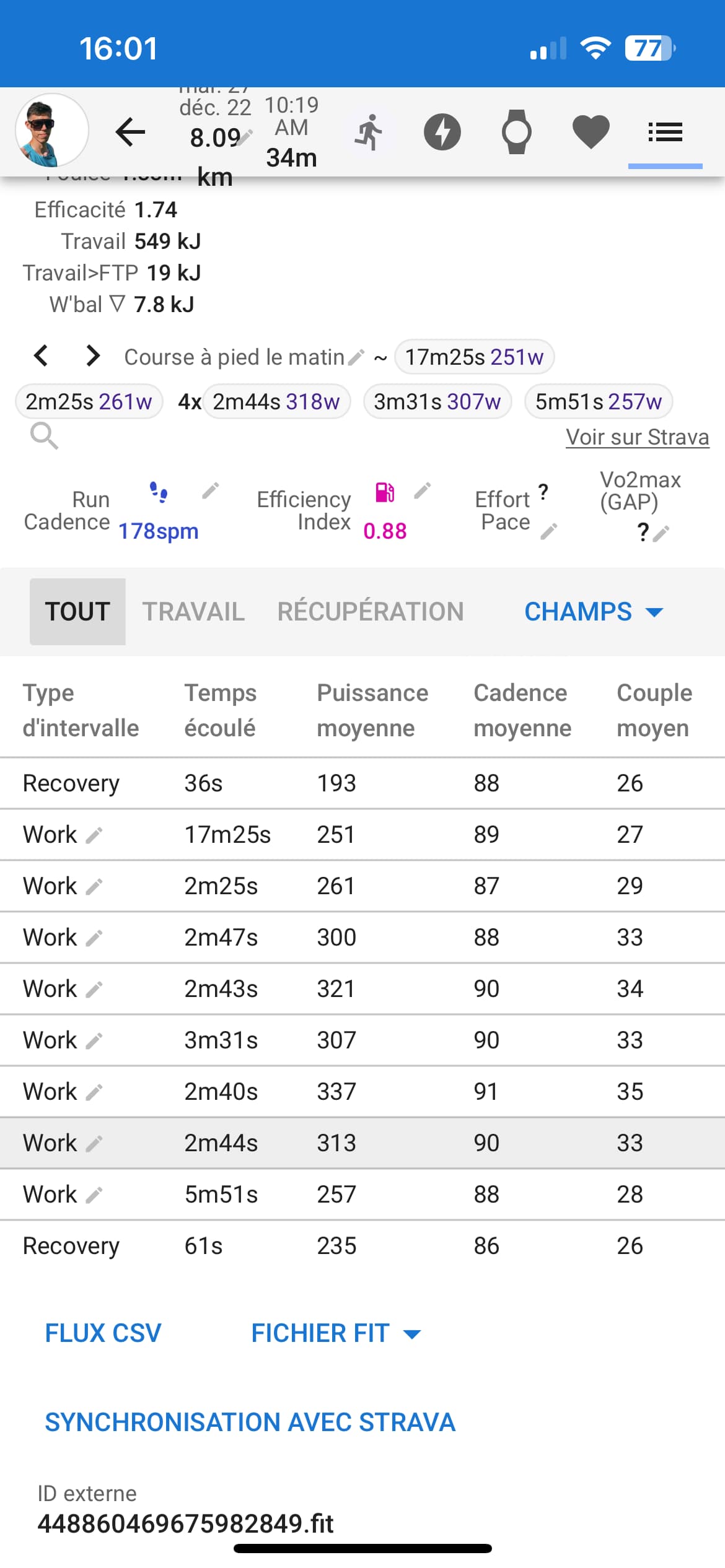The width and height of the screenshot is (725, 1568).
Task: Go to the previous activity chevron
Action: (x=41, y=355)
